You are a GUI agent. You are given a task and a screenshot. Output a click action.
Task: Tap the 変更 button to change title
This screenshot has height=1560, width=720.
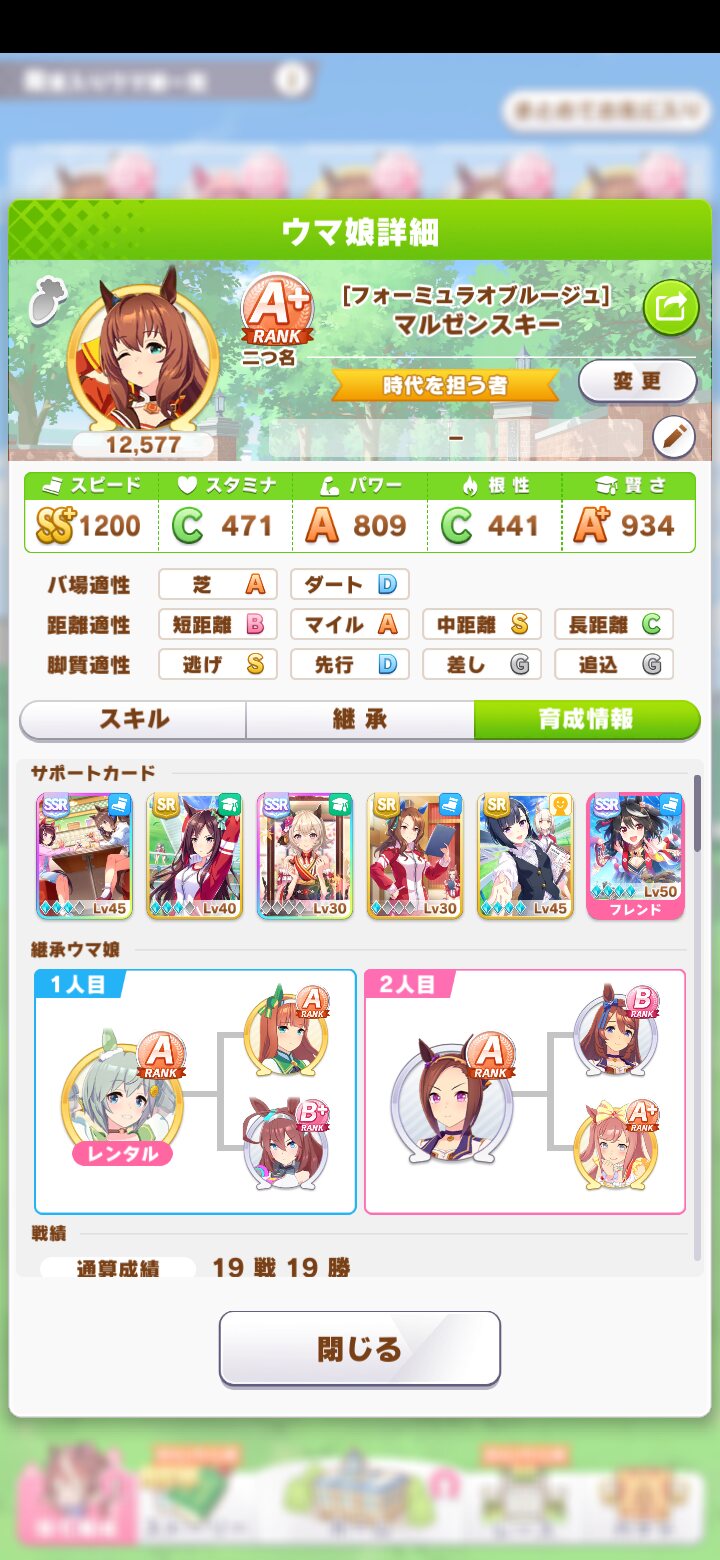637,381
